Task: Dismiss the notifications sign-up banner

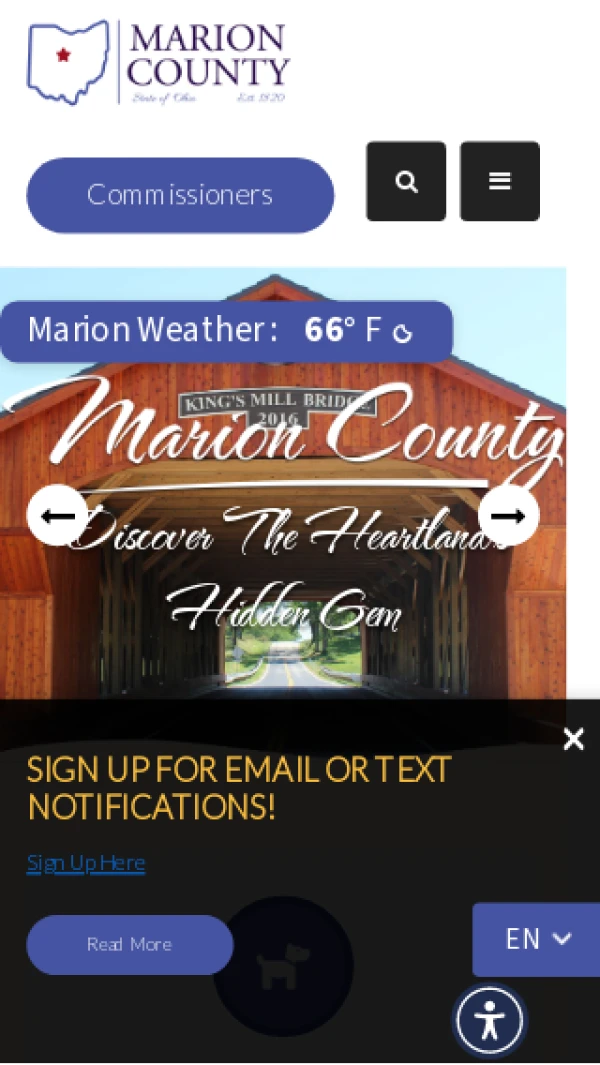Action: tap(573, 740)
